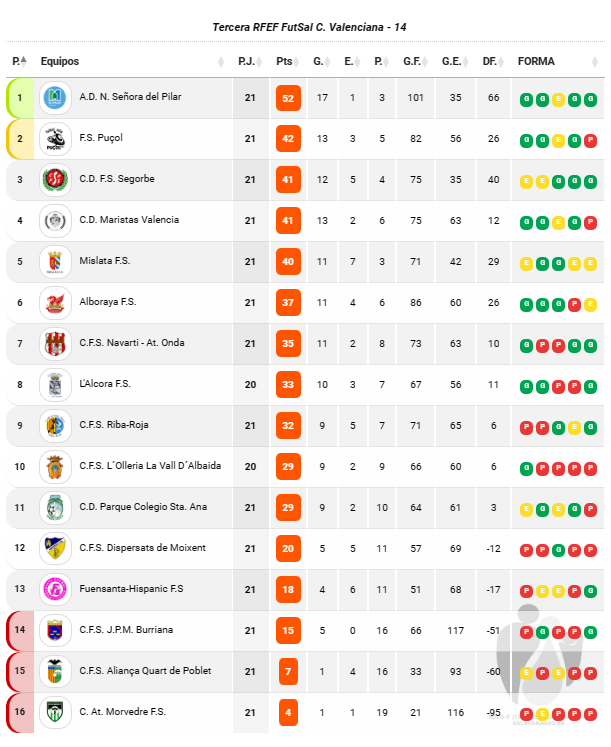Sort the table by Pts
The height and width of the screenshot is (747, 611).
pyautogui.click(x=288, y=61)
